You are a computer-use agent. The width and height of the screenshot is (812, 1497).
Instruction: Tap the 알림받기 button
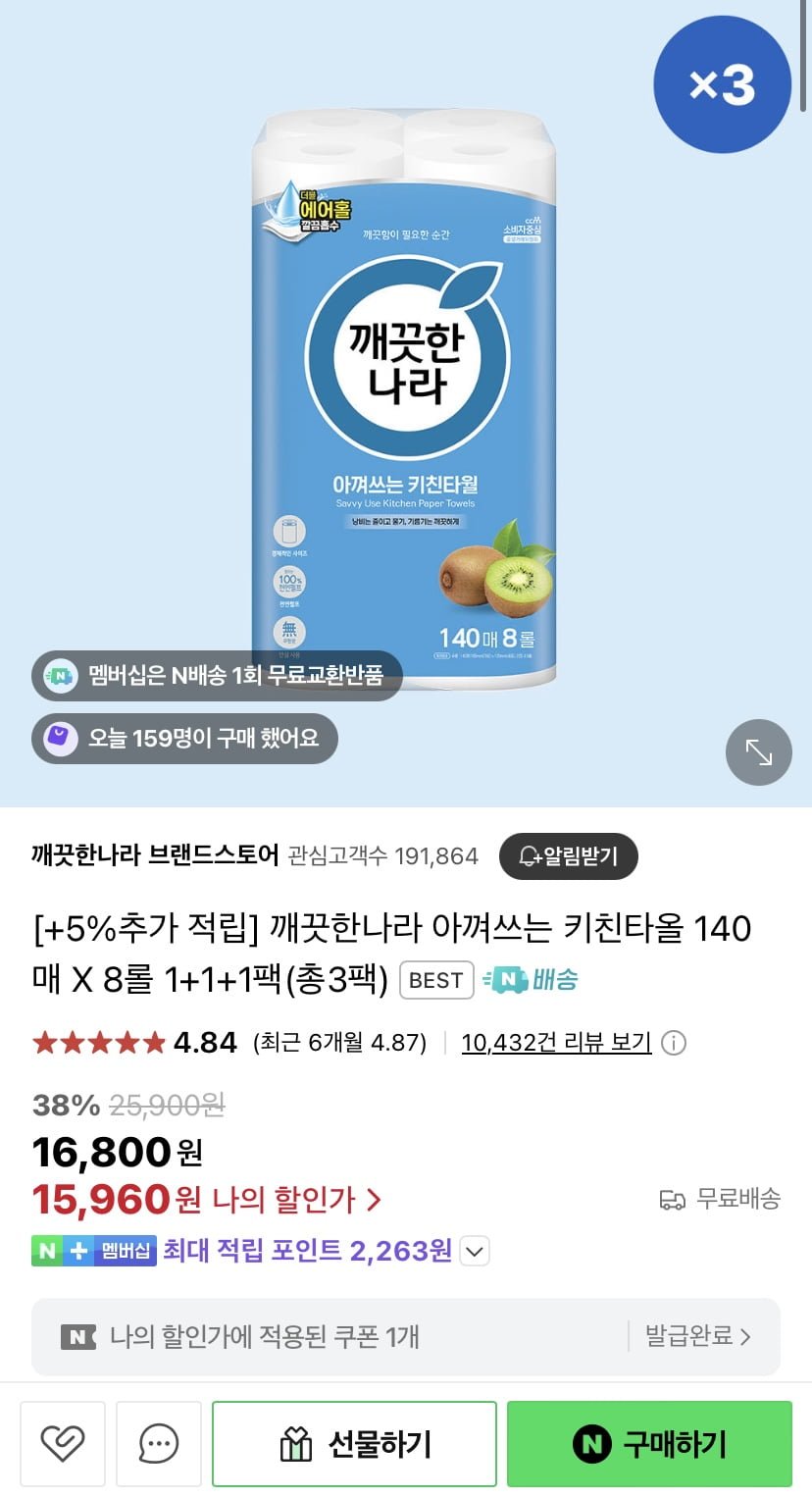[569, 856]
